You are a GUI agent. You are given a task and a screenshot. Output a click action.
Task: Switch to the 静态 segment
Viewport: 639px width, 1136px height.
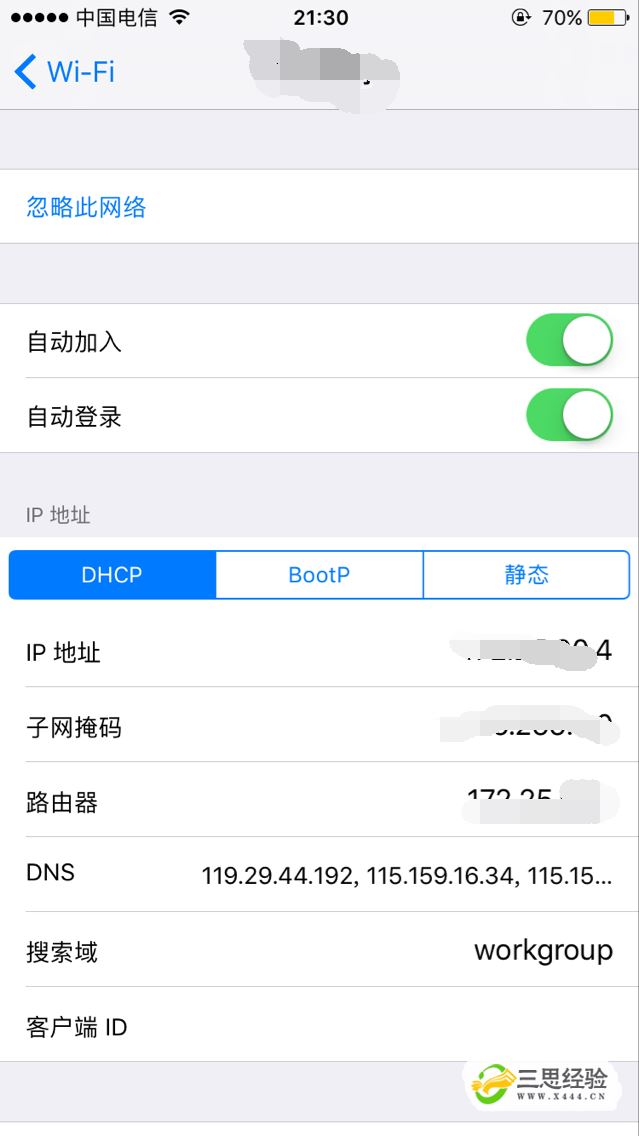[526, 575]
